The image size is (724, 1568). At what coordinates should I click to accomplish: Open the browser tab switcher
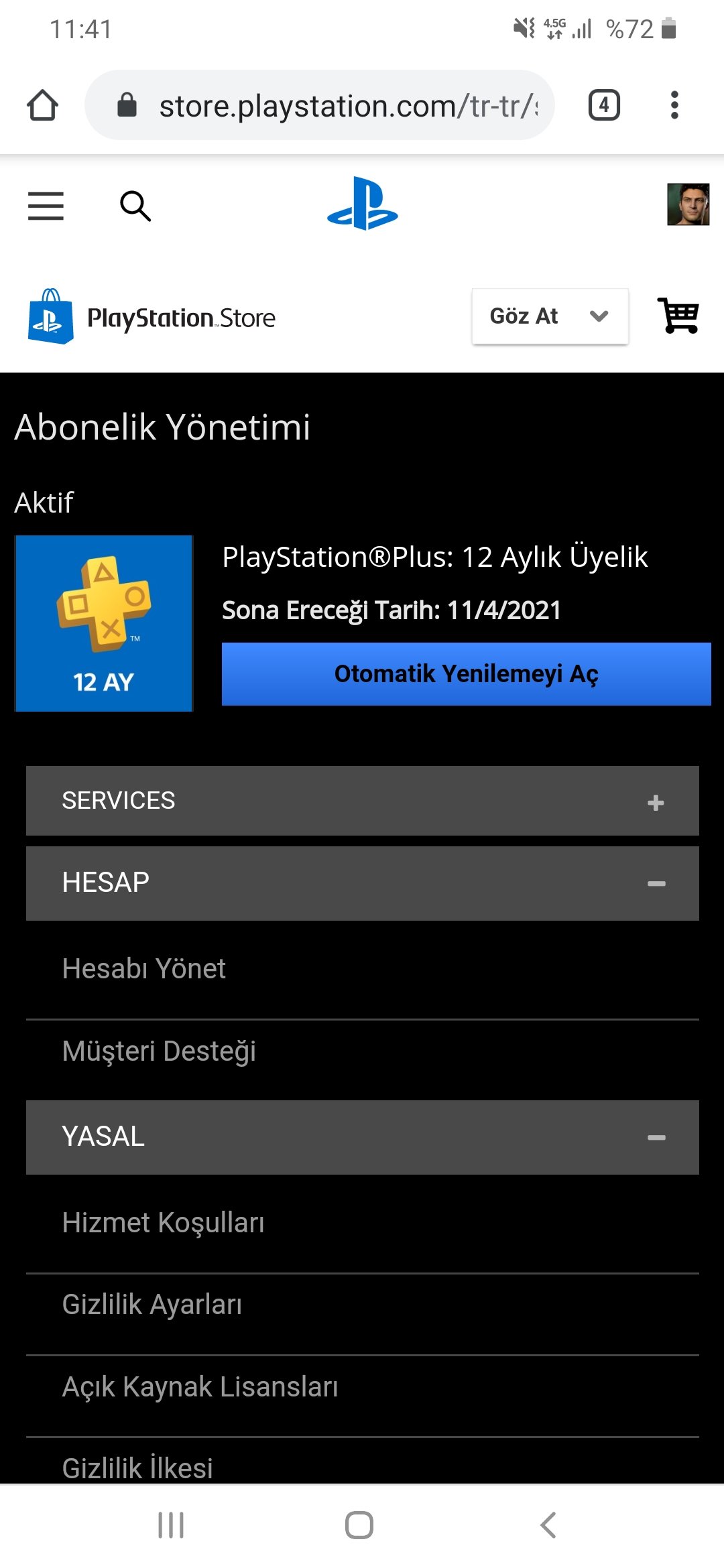604,105
